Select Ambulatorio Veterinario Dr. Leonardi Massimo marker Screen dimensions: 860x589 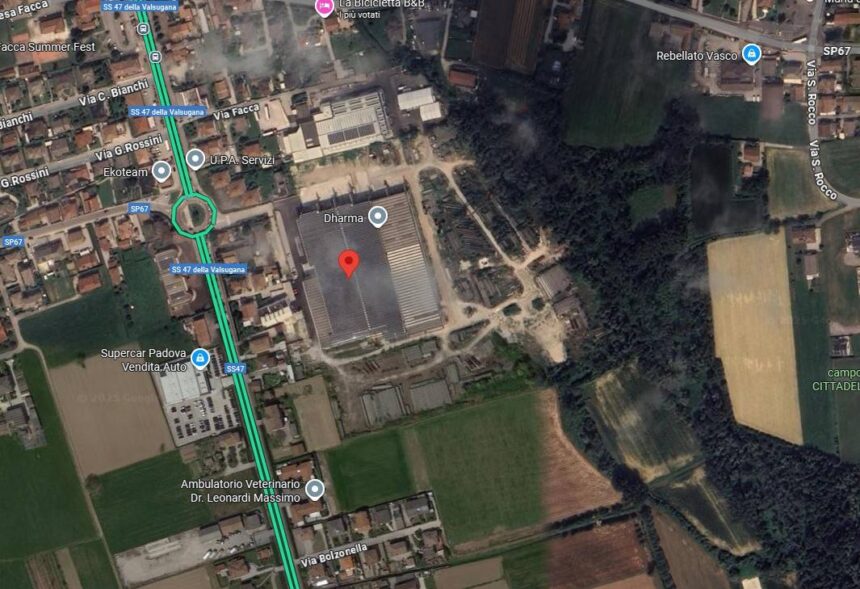(315, 489)
